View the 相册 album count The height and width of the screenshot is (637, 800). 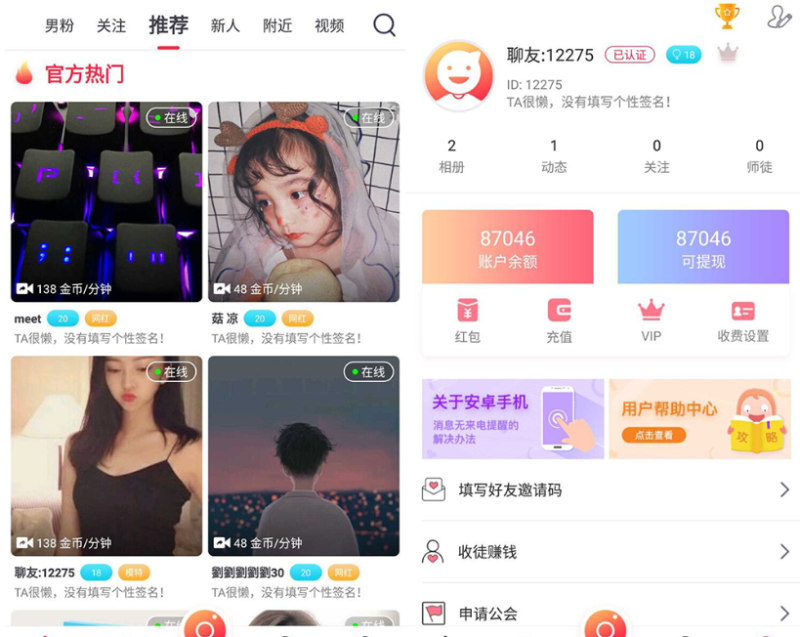point(452,157)
